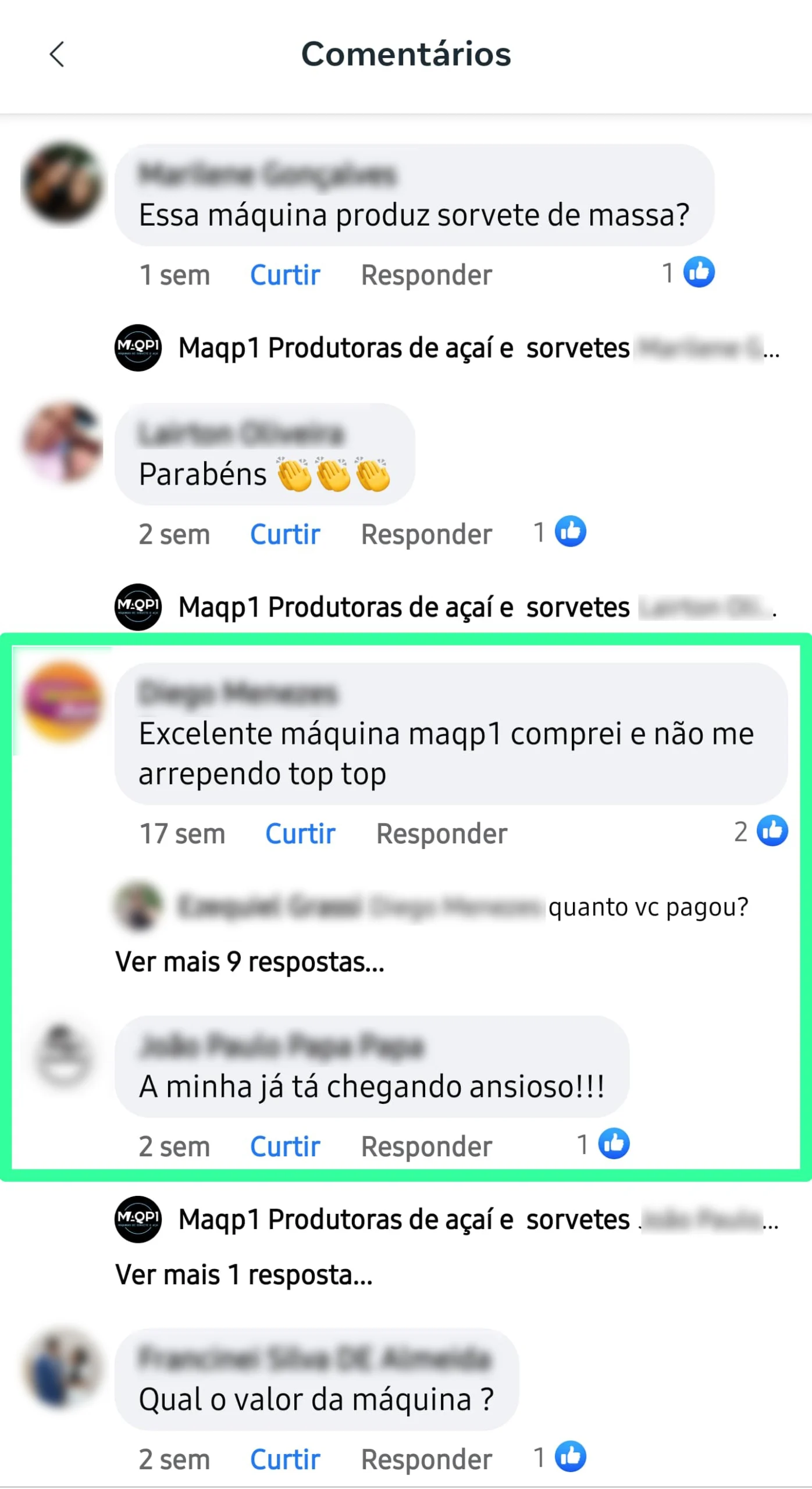This screenshot has width=812, height=1489.
Task: Like the 'Excelente máquina maqp1' comment
Action: [x=300, y=834]
